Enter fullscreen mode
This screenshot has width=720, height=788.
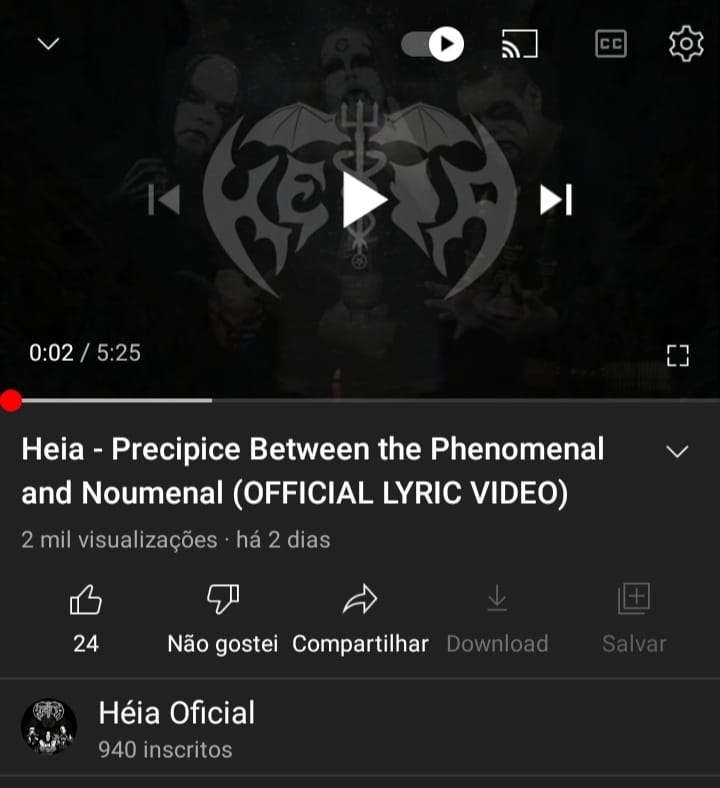point(677,355)
